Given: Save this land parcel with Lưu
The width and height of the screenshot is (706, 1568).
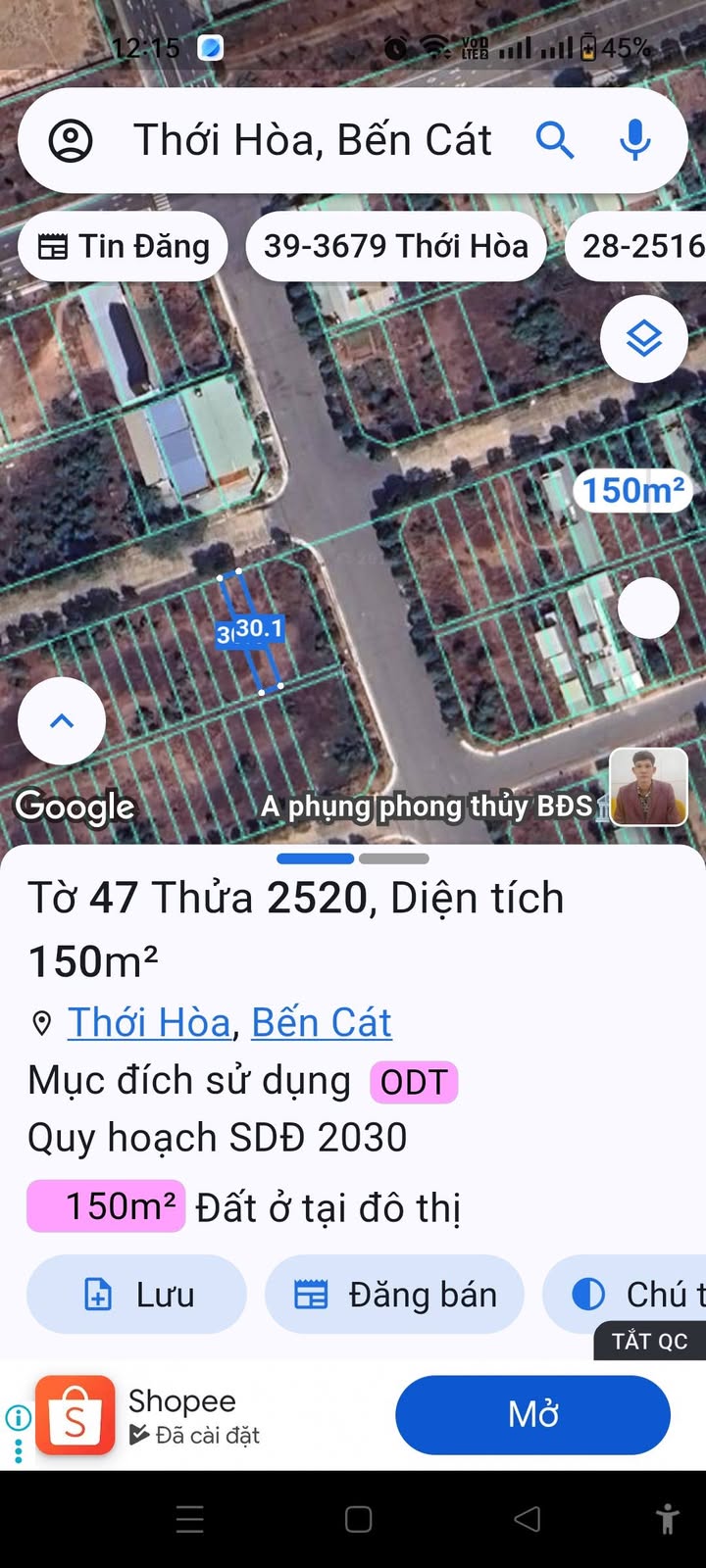Looking at the screenshot, I should coord(137,1295).
